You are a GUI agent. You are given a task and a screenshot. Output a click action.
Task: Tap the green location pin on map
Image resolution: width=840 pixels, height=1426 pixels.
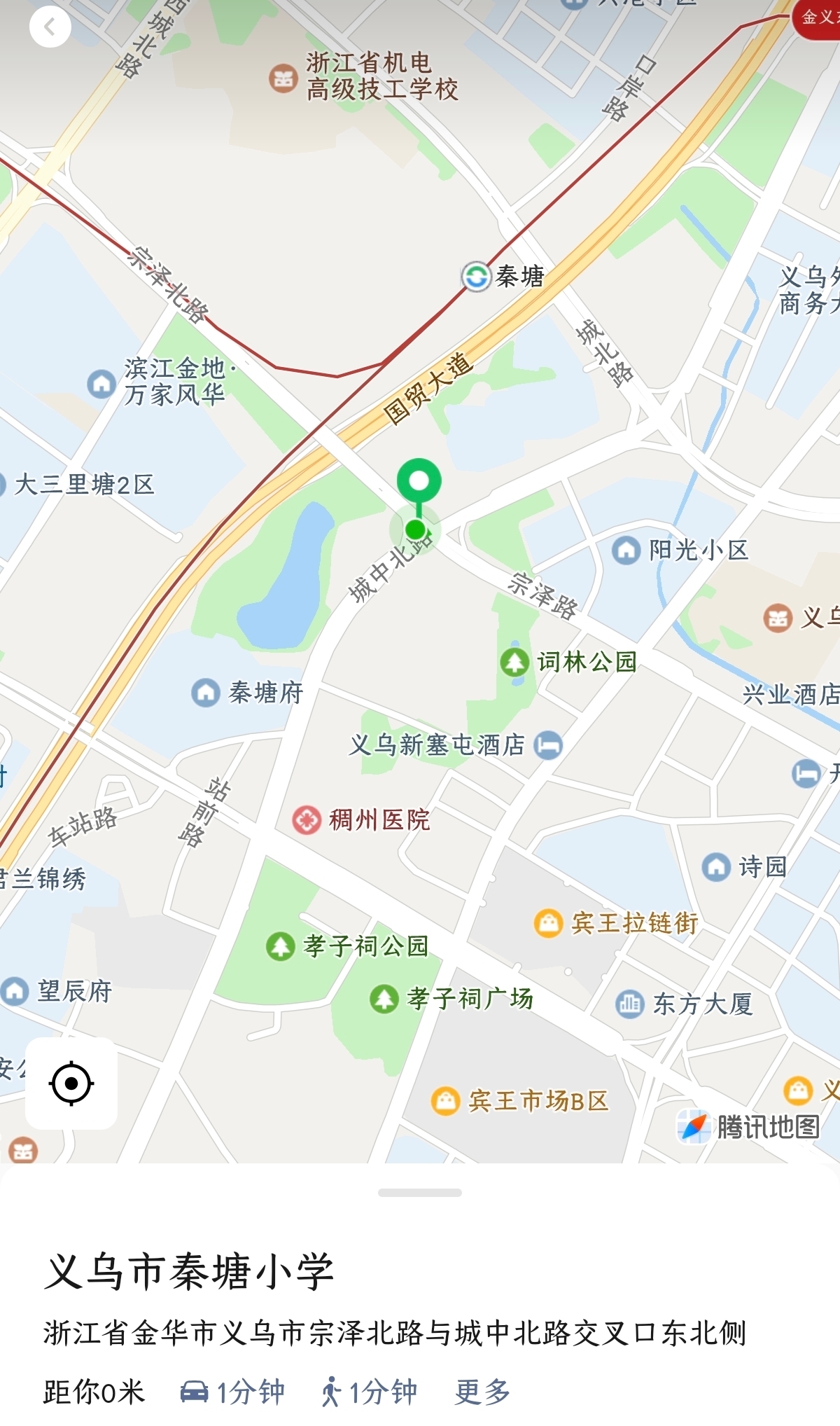tap(419, 483)
